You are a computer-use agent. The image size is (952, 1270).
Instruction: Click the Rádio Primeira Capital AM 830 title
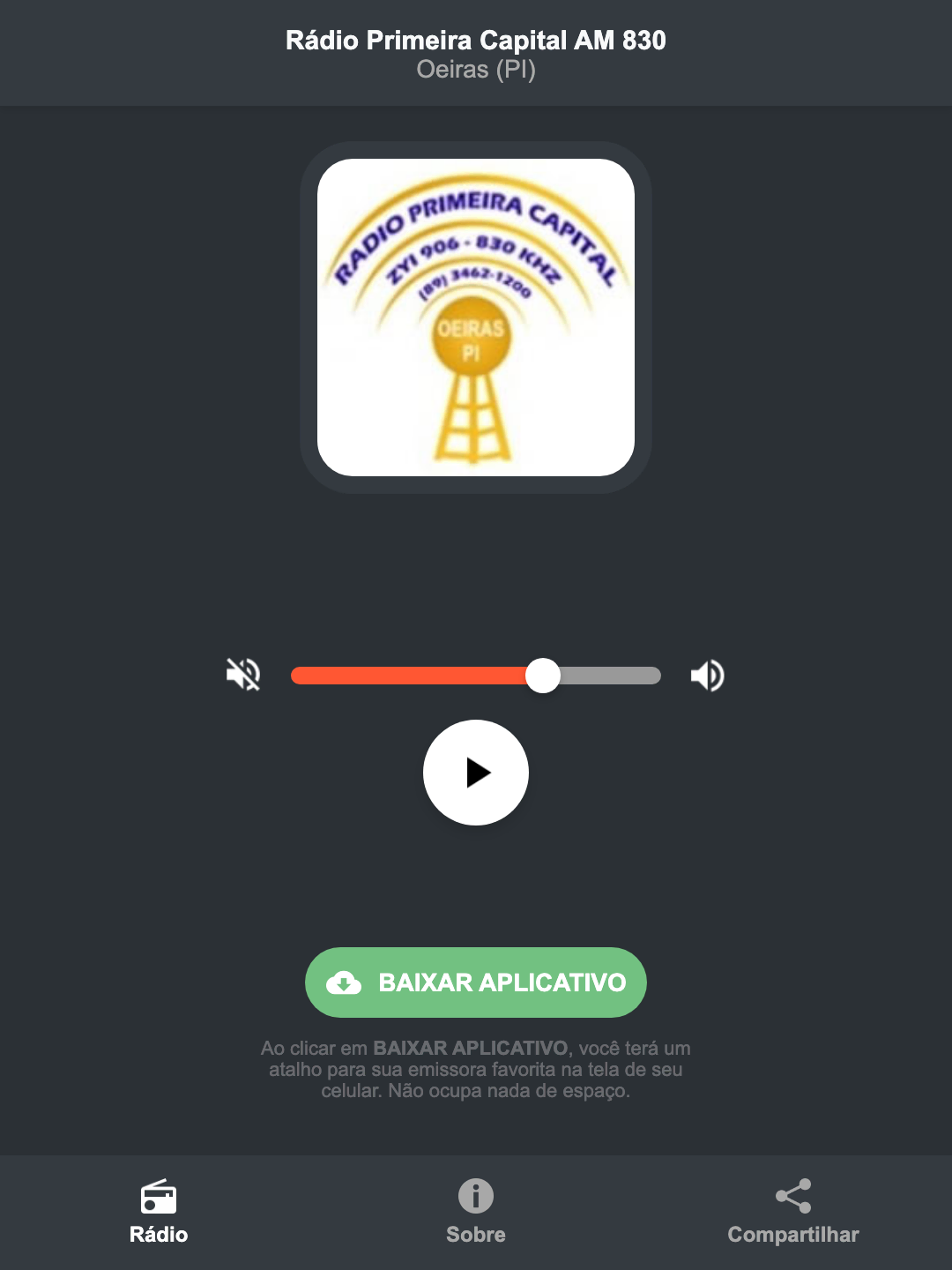click(475, 39)
